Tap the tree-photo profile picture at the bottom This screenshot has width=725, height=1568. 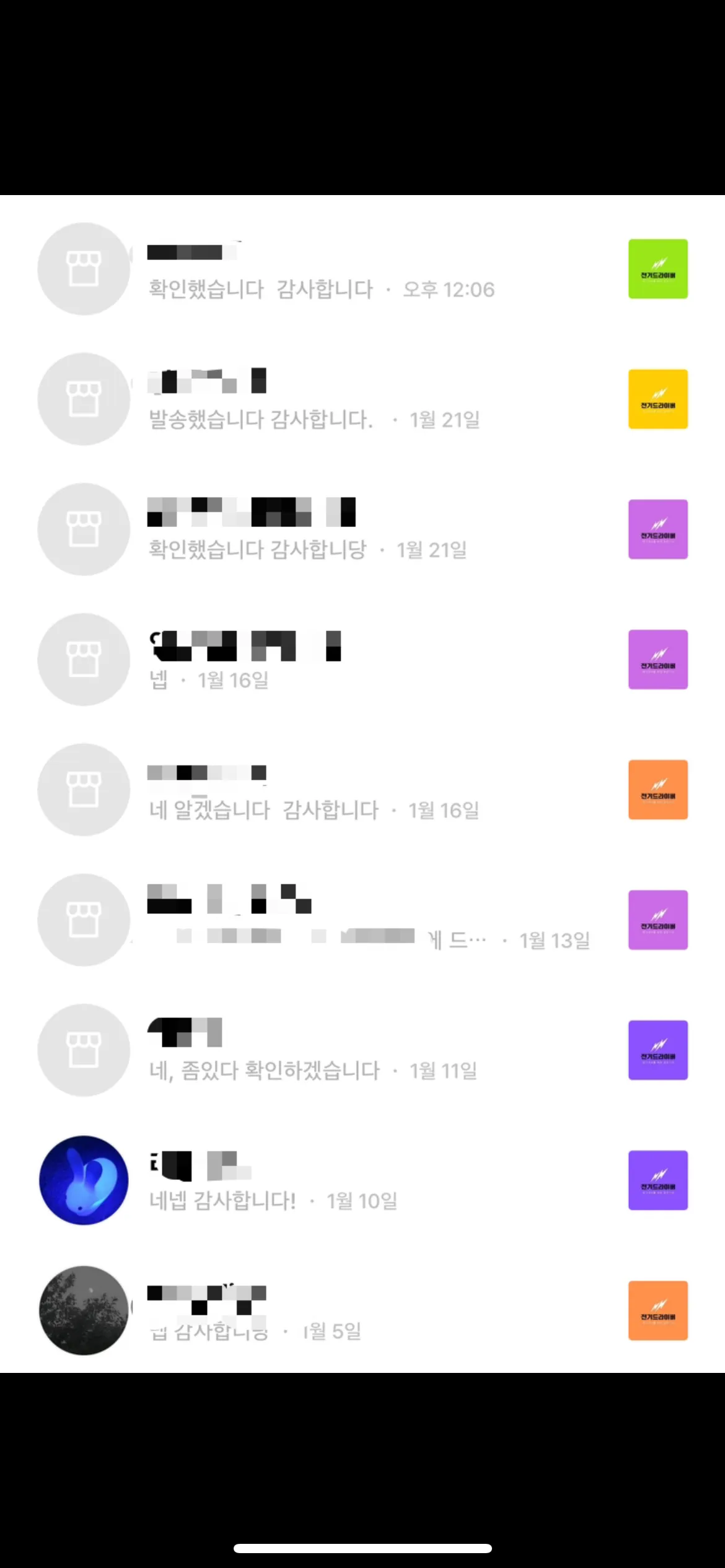click(x=83, y=1311)
